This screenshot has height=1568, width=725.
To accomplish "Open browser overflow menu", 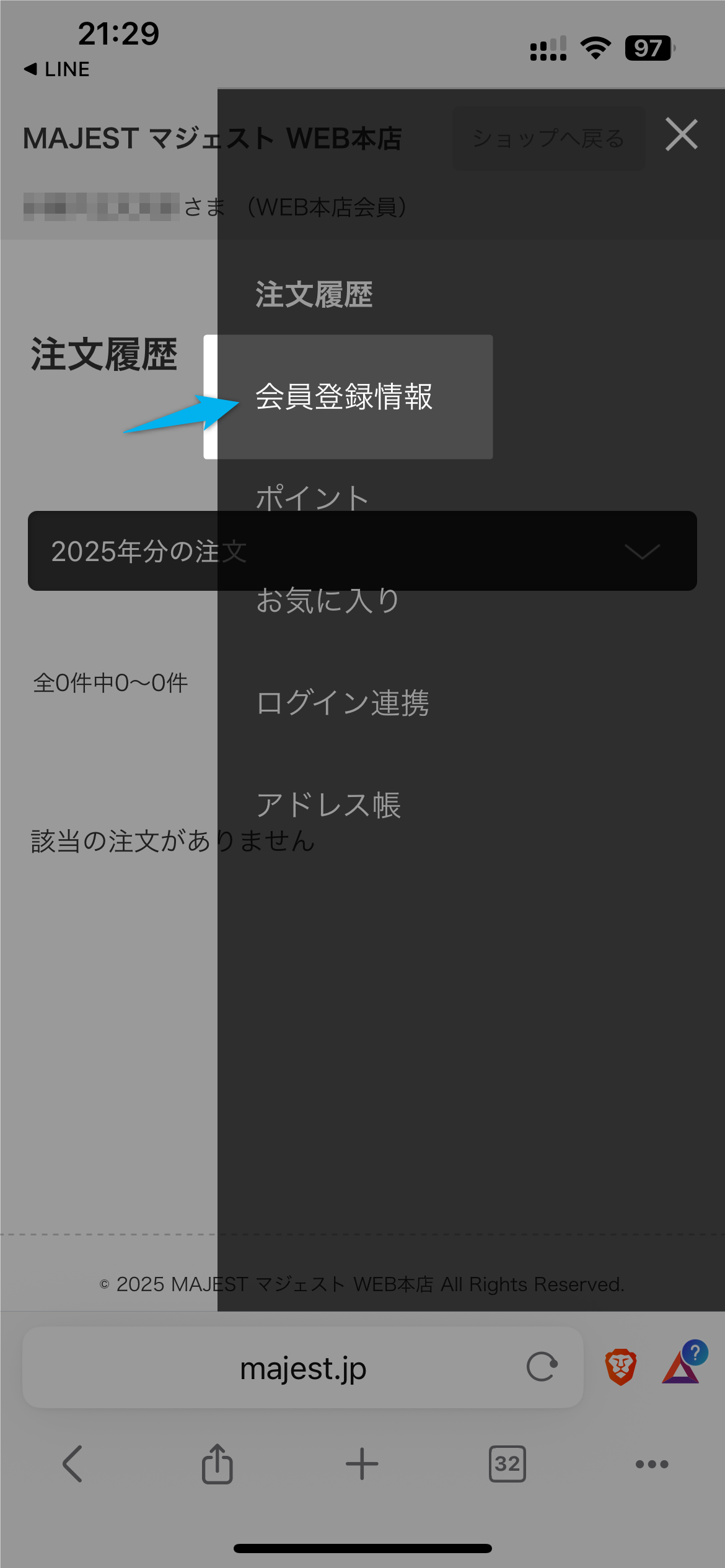I will point(652,1464).
